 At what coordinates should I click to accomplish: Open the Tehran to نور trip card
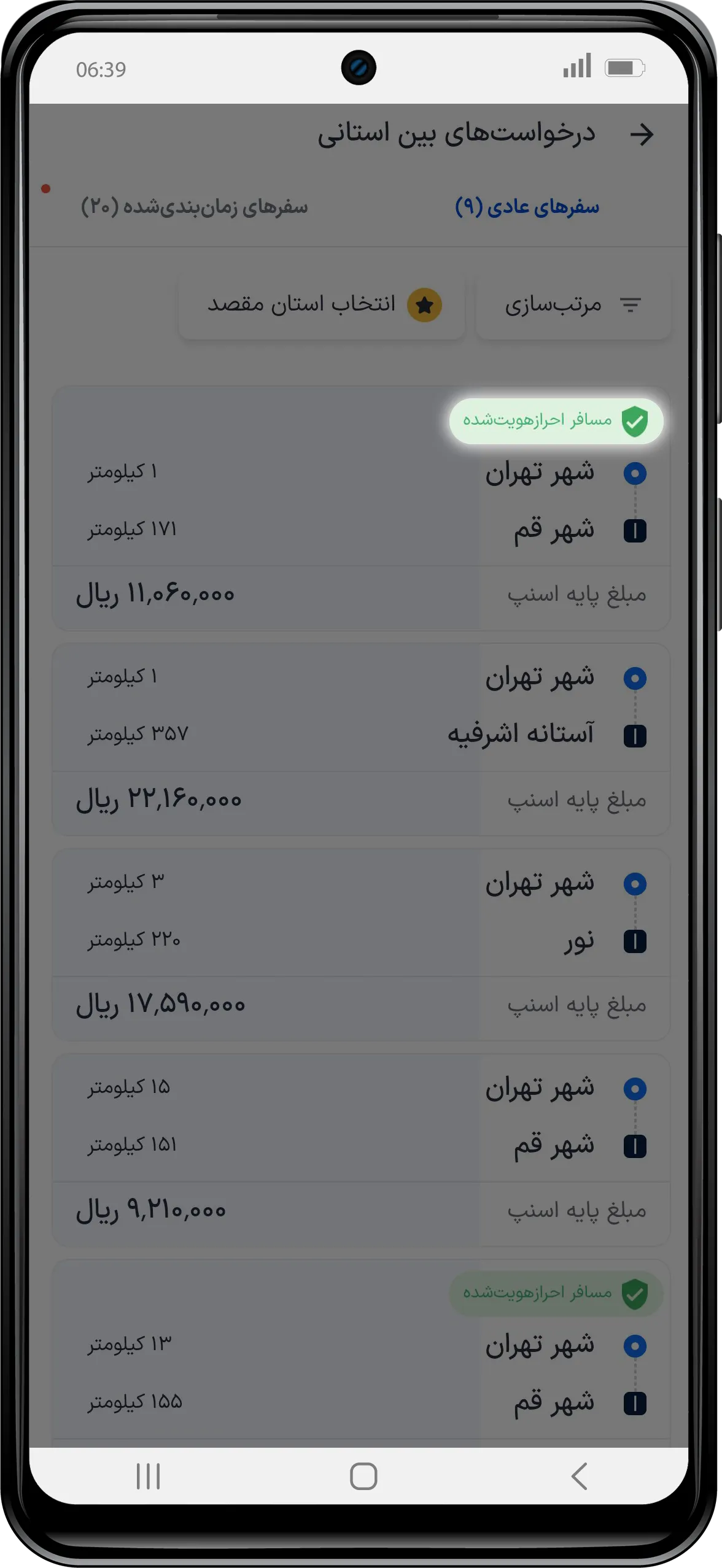pos(361,945)
